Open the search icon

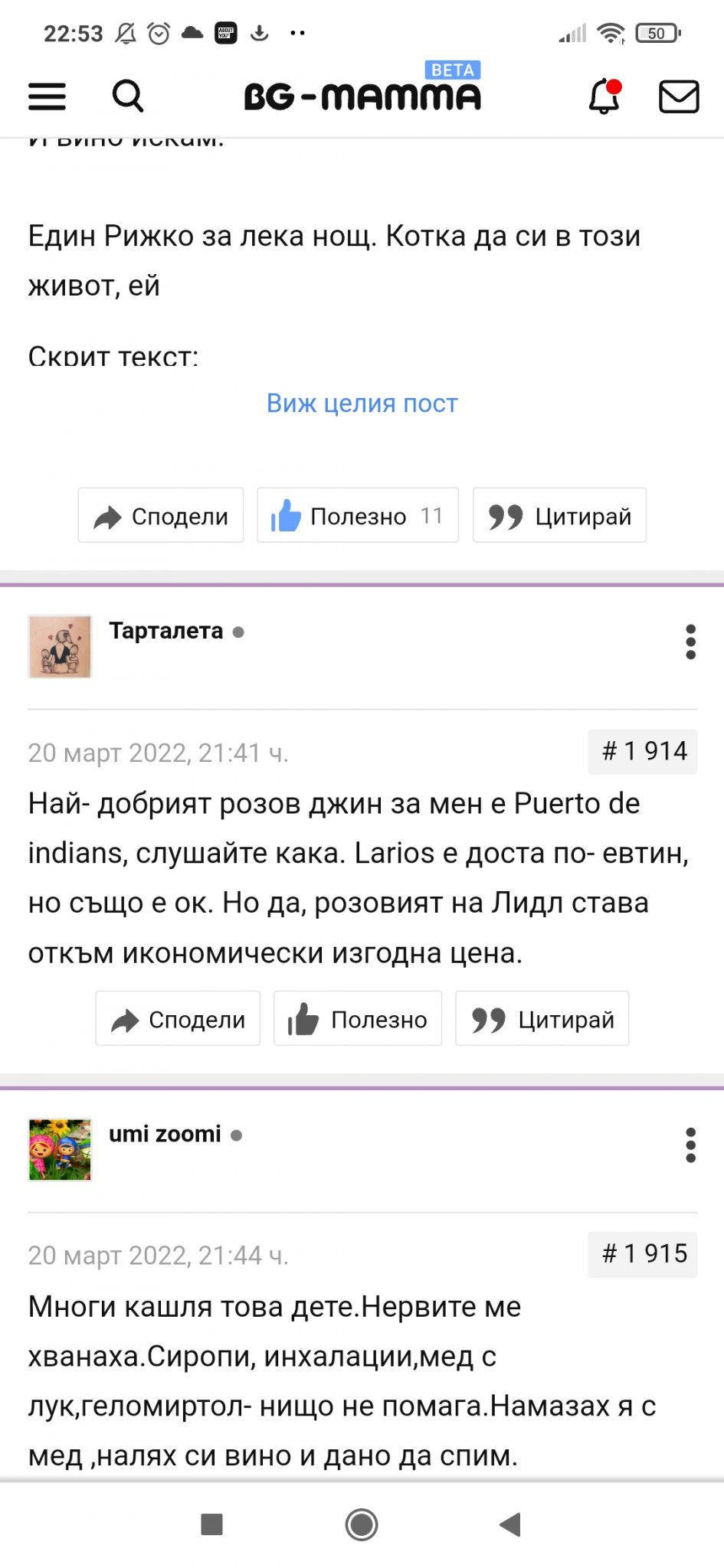coord(127,96)
